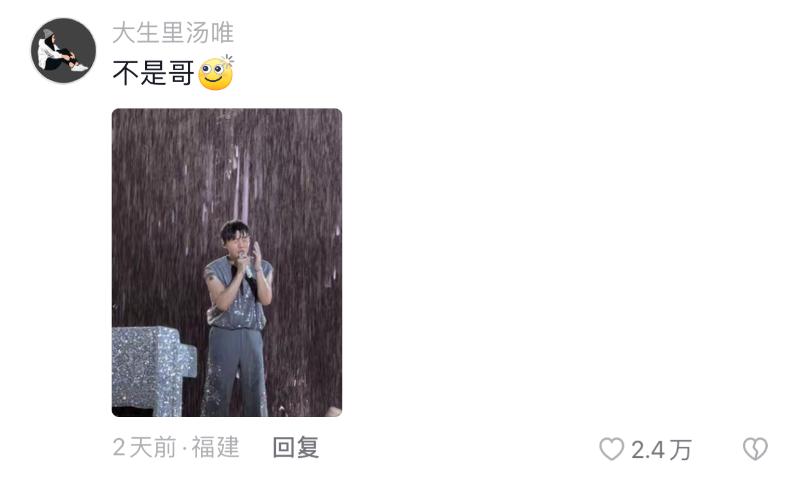The image size is (800, 484).
Task: Like the comment with 2.4万 likes
Action: tap(612, 450)
